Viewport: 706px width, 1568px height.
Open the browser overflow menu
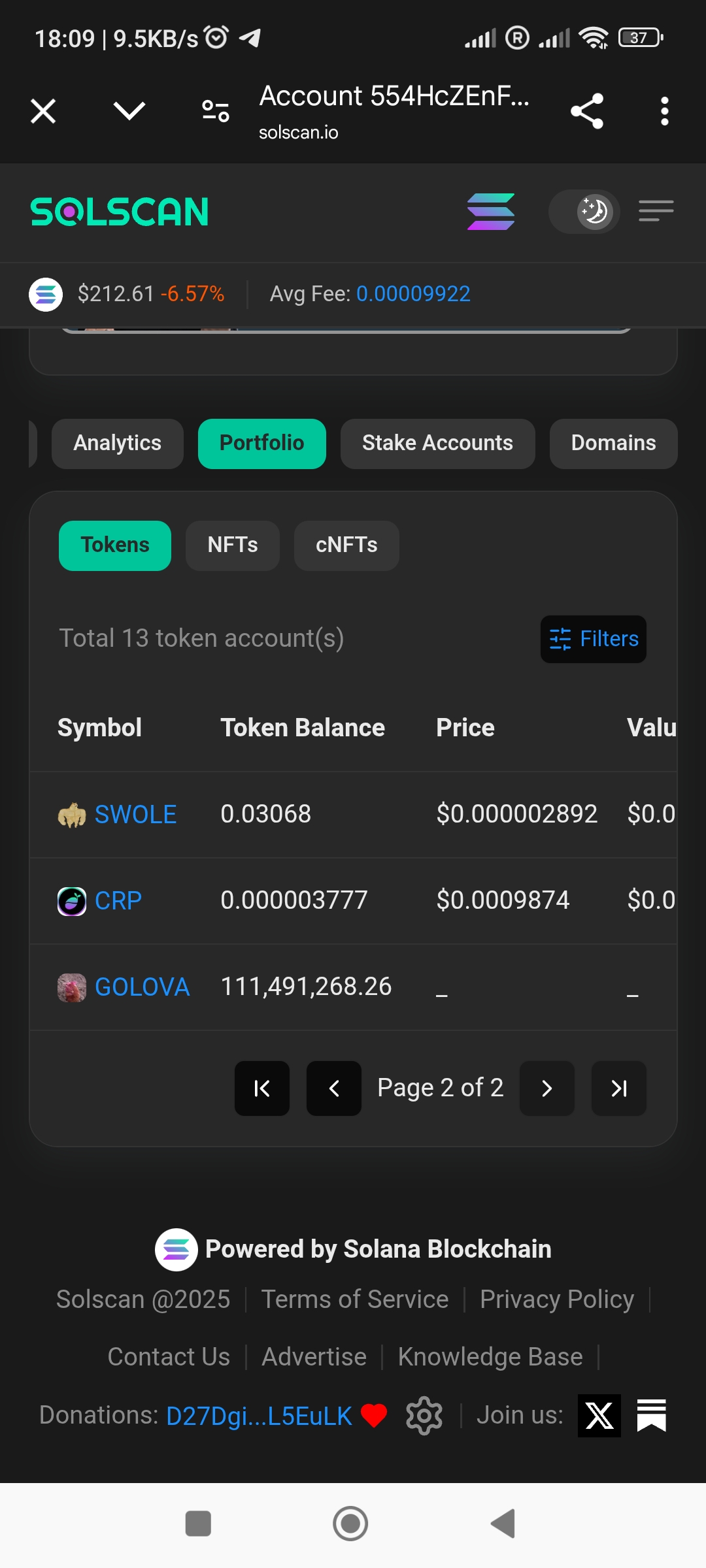(664, 111)
